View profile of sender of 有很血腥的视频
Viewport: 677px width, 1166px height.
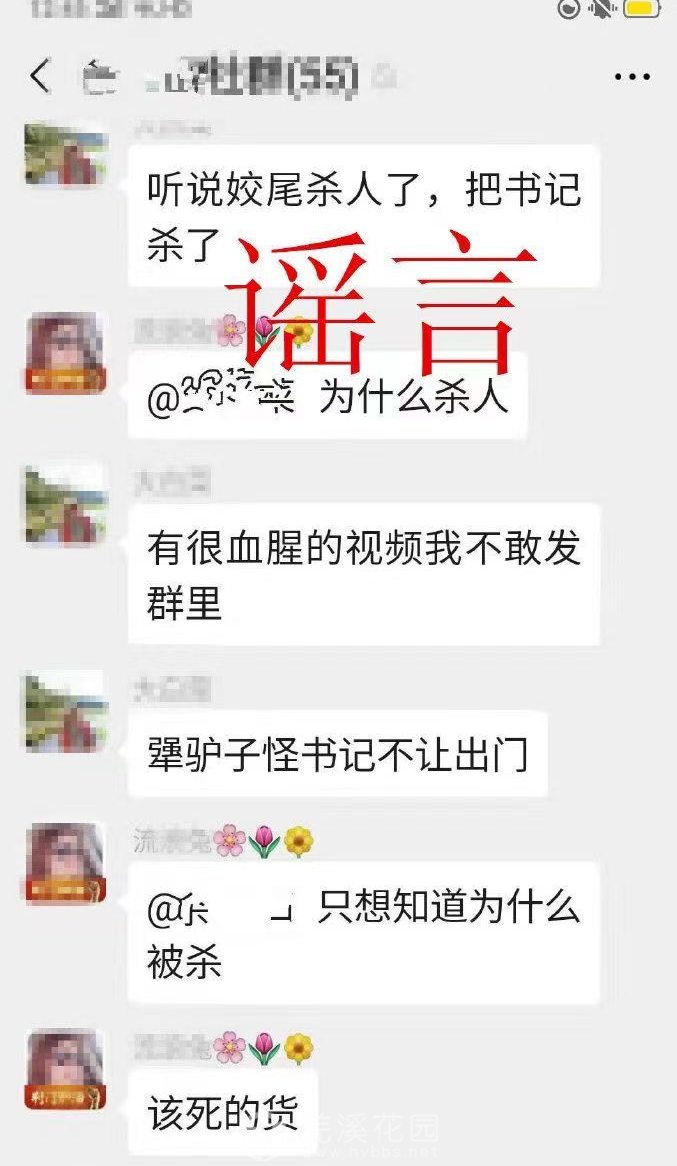(65, 506)
